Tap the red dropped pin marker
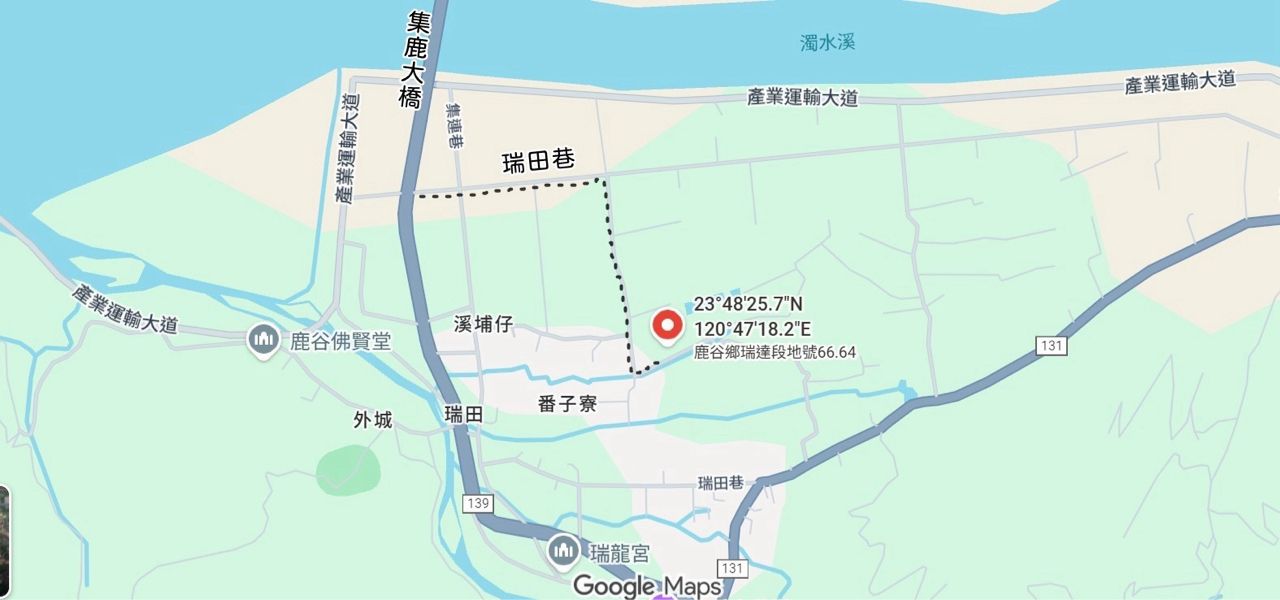This screenshot has width=1280, height=600. click(667, 326)
